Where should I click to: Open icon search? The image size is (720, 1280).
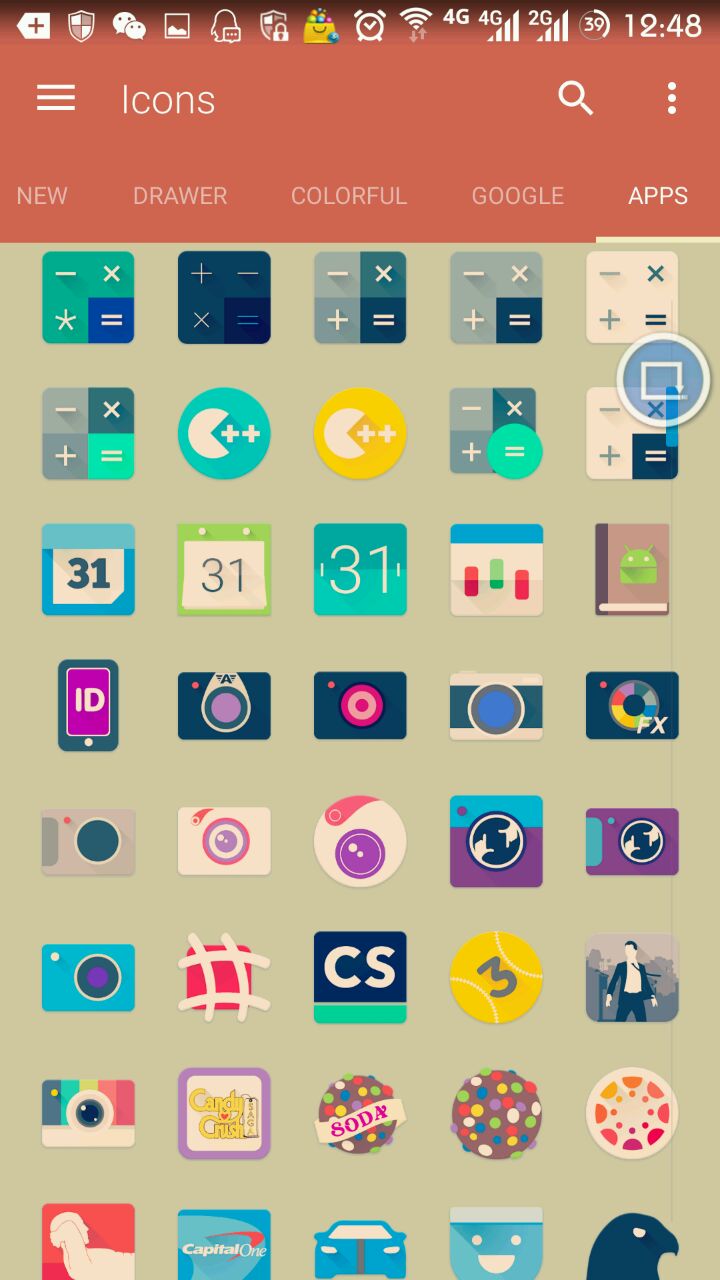click(575, 98)
